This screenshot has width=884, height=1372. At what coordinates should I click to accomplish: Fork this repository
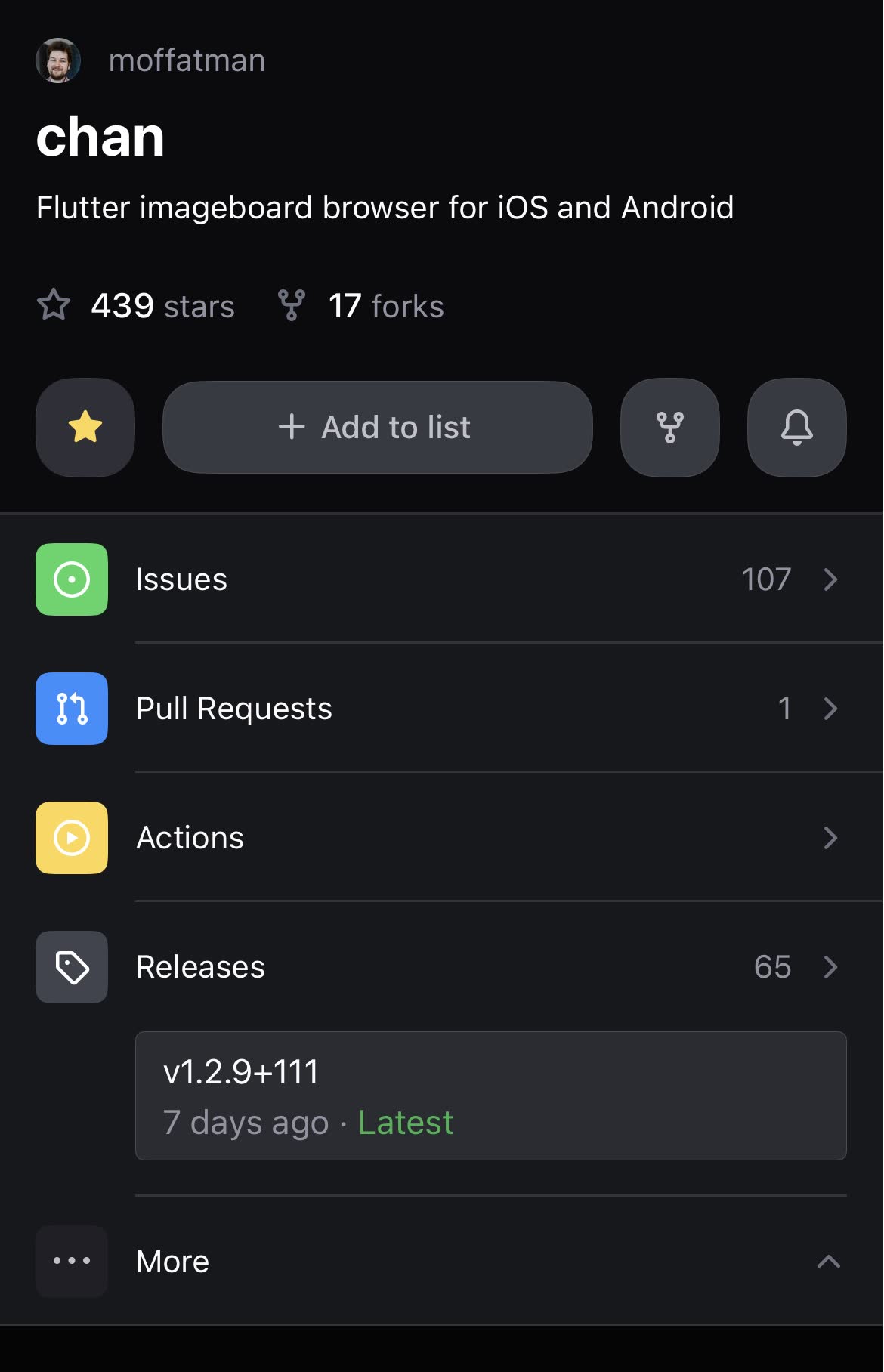point(669,428)
